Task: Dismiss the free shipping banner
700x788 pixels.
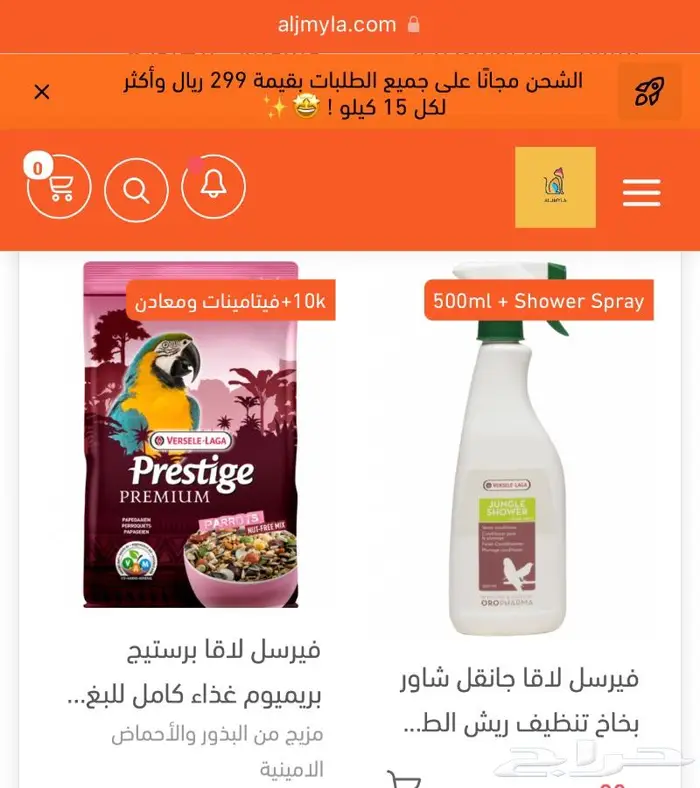Action: tap(42, 92)
